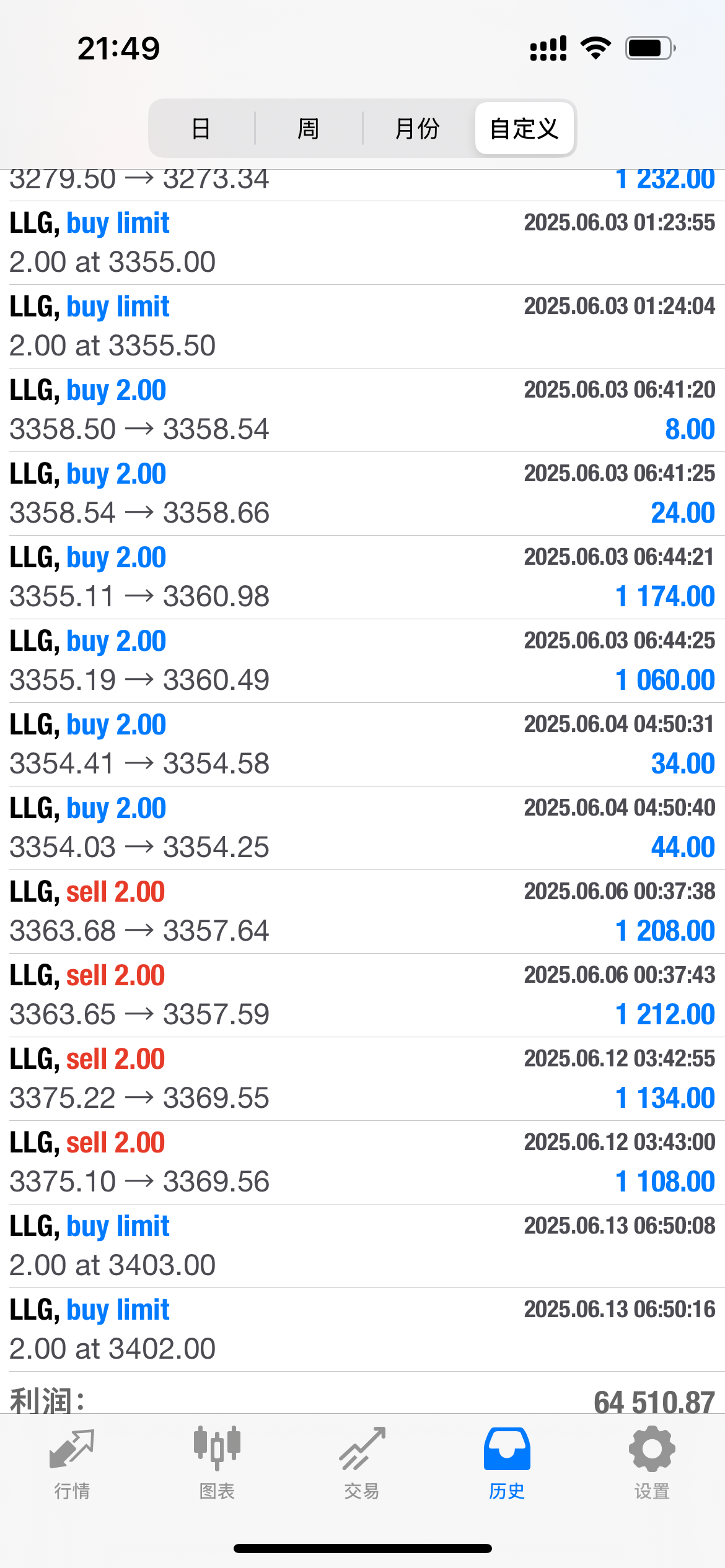Expand buy limit order at 3355.50

pos(362,326)
